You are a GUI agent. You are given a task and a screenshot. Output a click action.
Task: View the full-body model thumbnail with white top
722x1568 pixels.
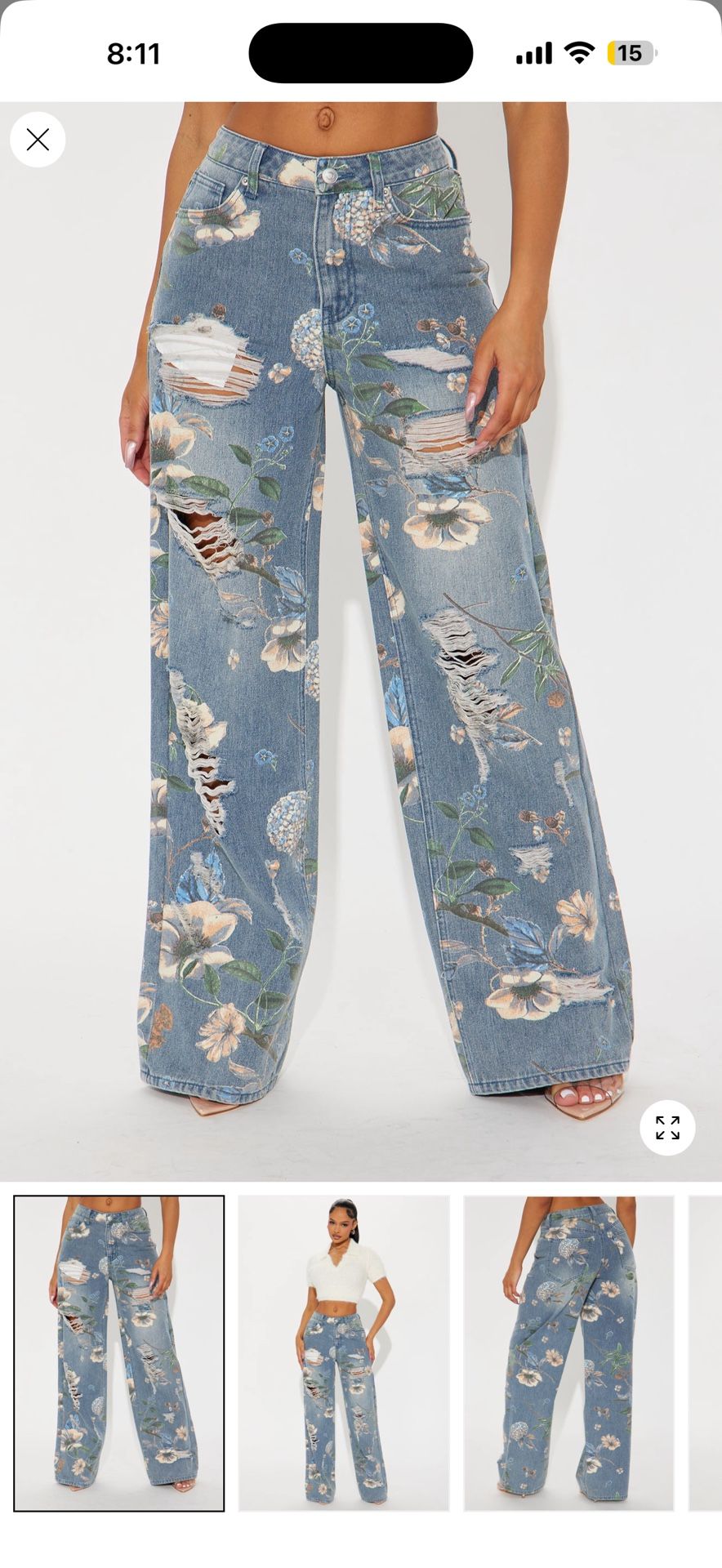click(344, 1353)
